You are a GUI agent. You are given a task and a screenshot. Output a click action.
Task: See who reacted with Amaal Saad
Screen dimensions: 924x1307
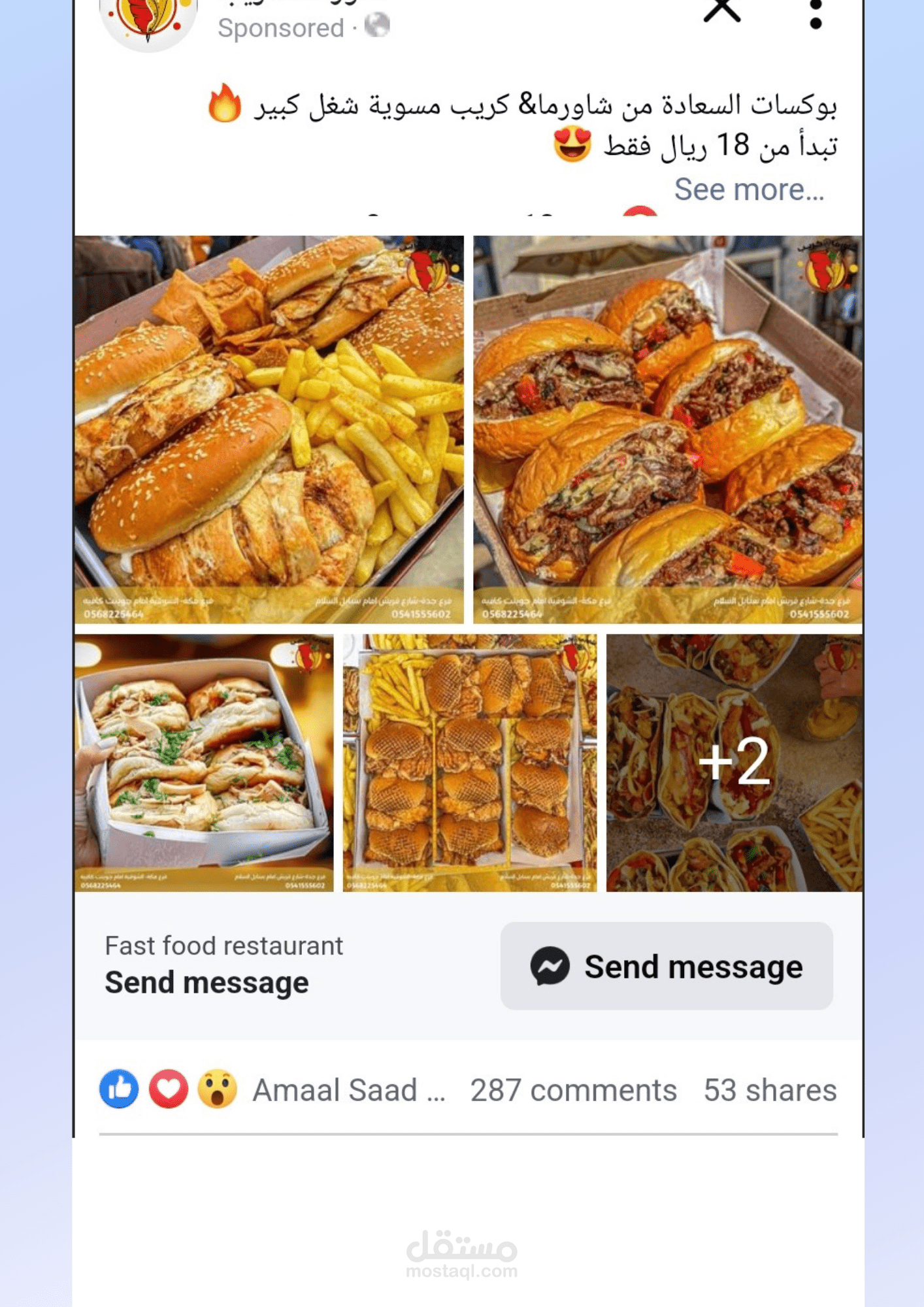(x=348, y=1090)
